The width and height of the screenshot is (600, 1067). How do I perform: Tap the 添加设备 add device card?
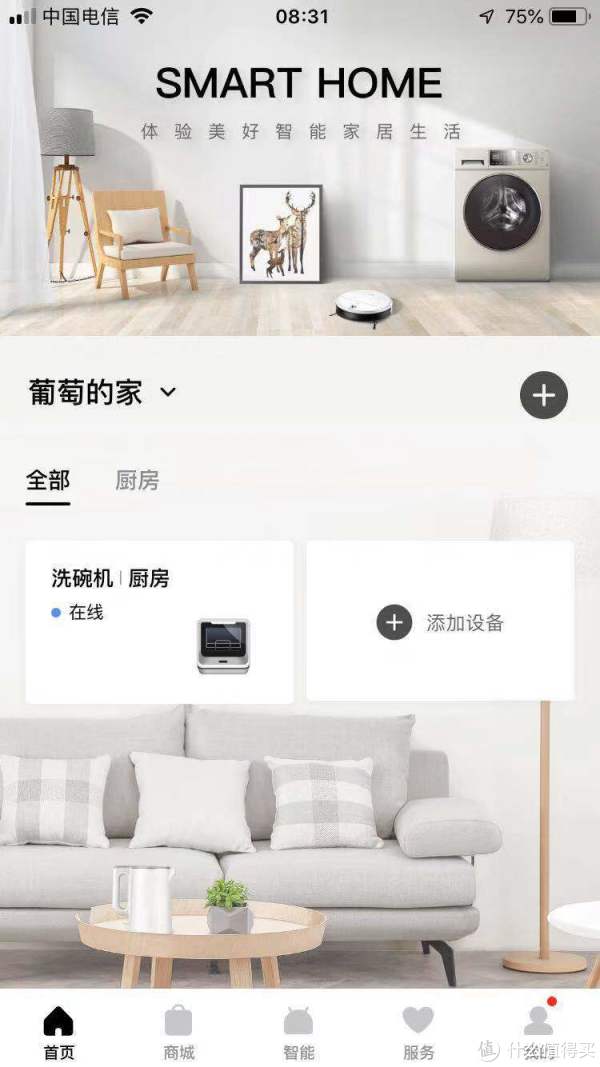click(440, 622)
